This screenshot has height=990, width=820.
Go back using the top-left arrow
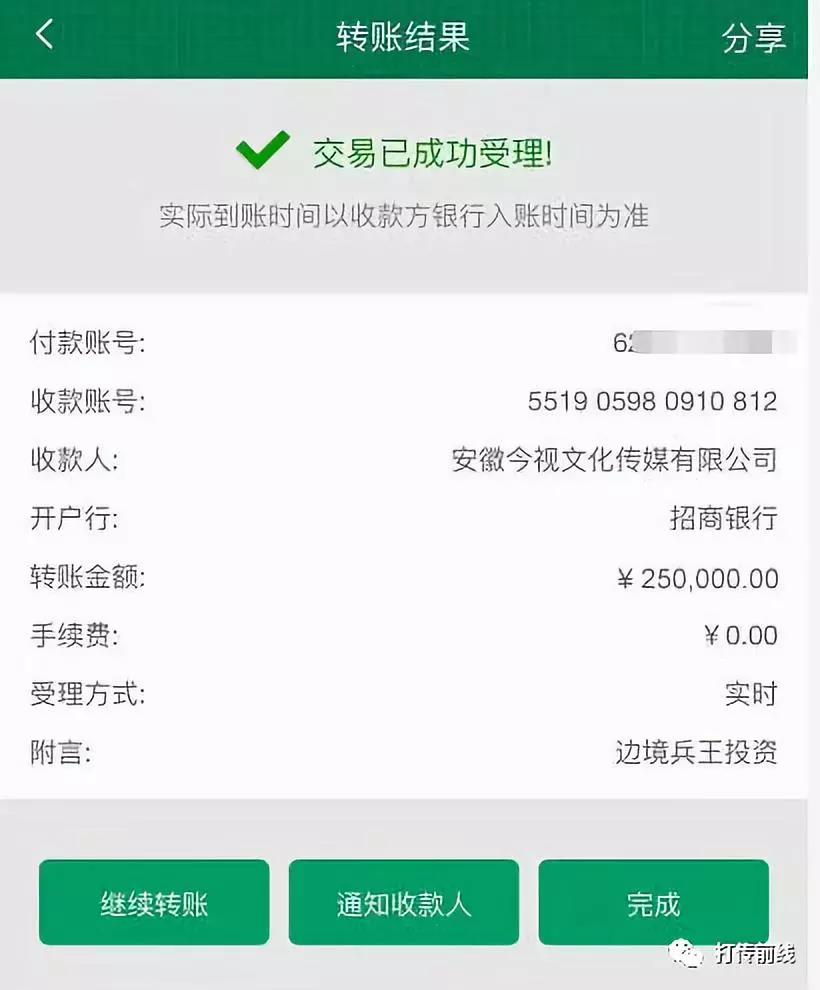tap(44, 36)
